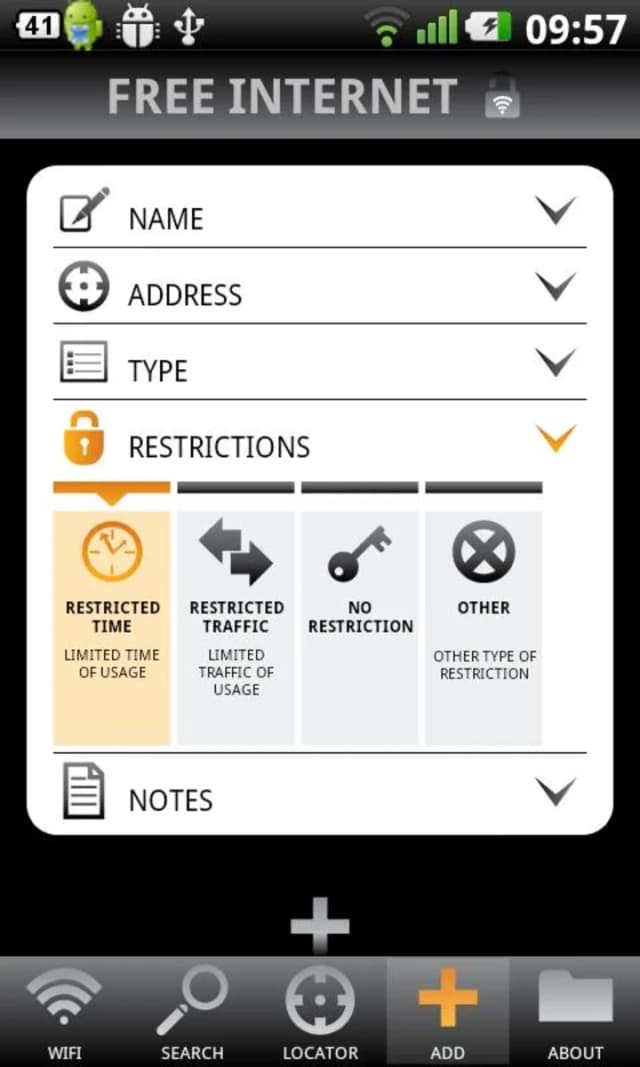The height and width of the screenshot is (1067, 640).
Task: Expand the NAME section
Action: tap(320, 212)
